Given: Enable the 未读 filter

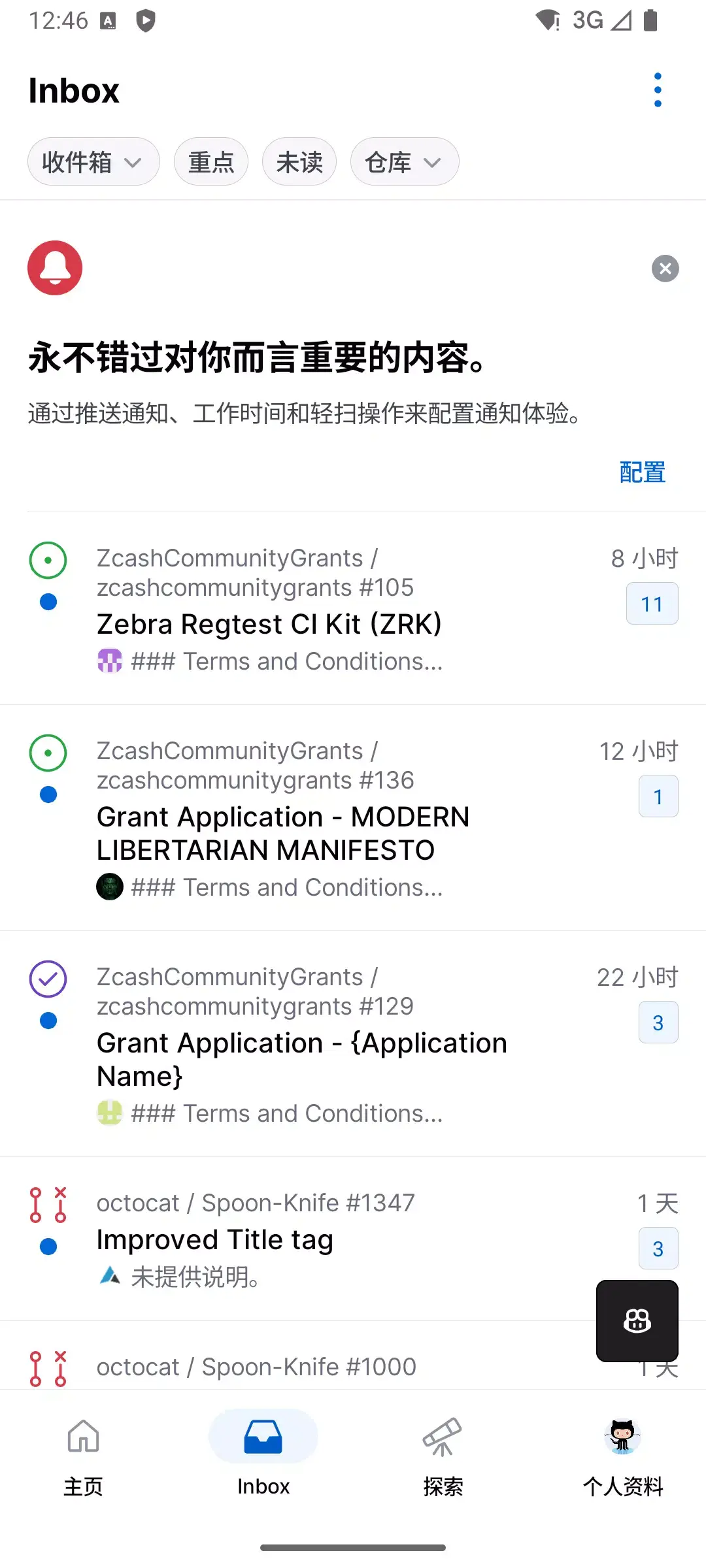Looking at the screenshot, I should tap(299, 161).
